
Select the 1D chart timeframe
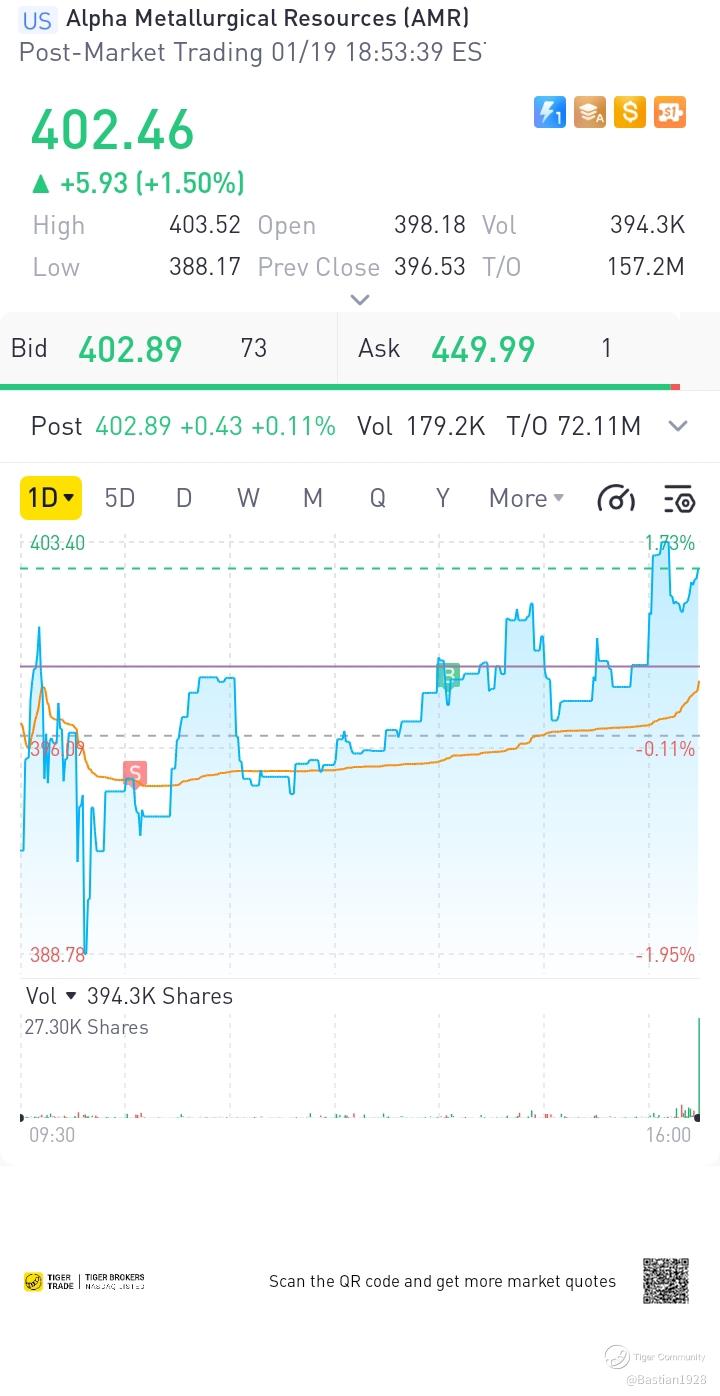pos(51,498)
